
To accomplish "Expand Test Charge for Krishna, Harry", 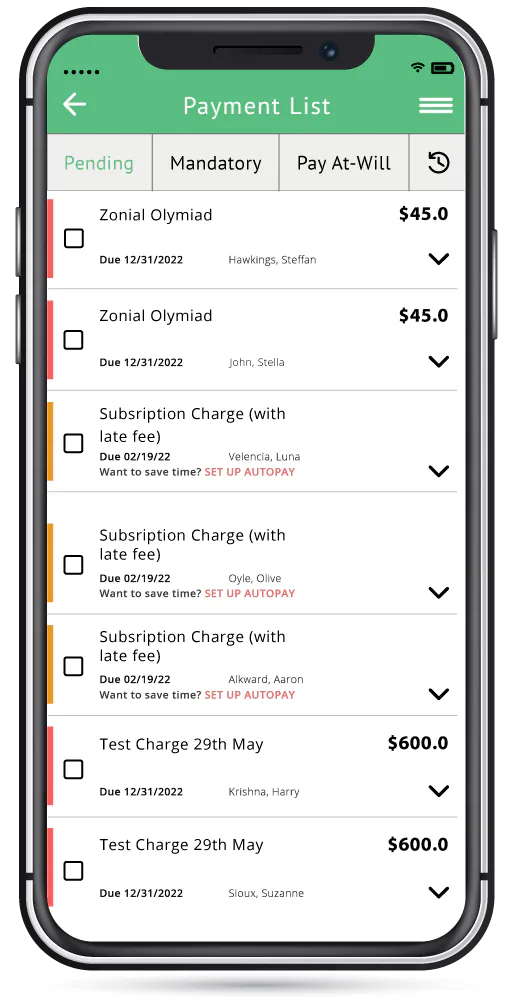I will [x=439, y=791].
